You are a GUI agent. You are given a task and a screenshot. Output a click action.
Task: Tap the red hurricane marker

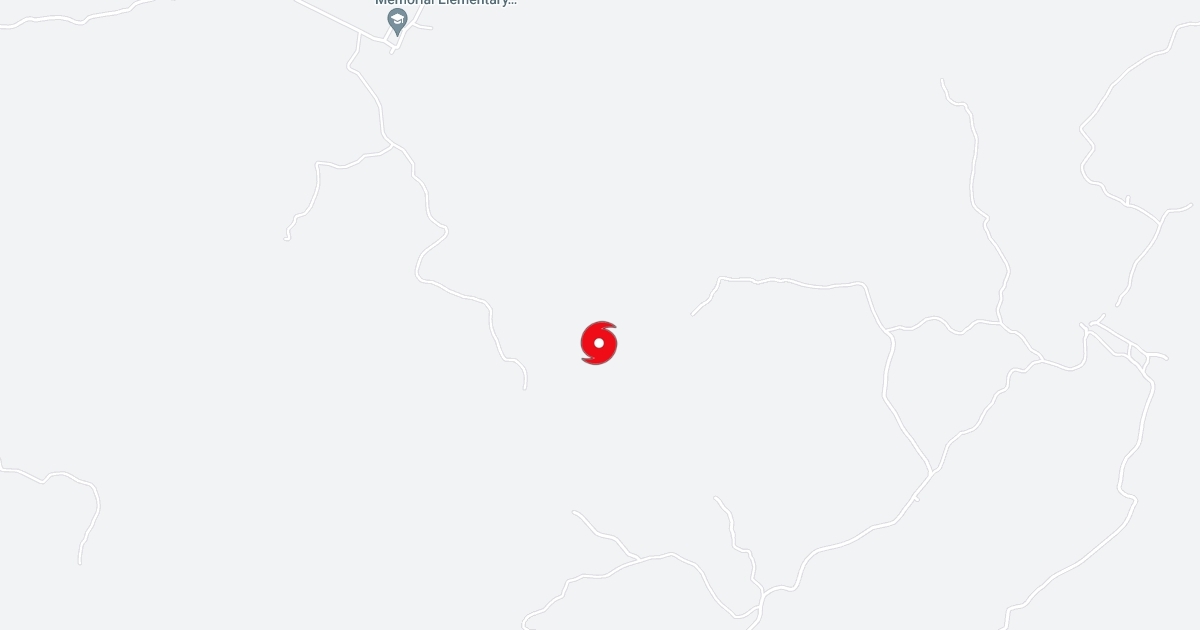599,343
